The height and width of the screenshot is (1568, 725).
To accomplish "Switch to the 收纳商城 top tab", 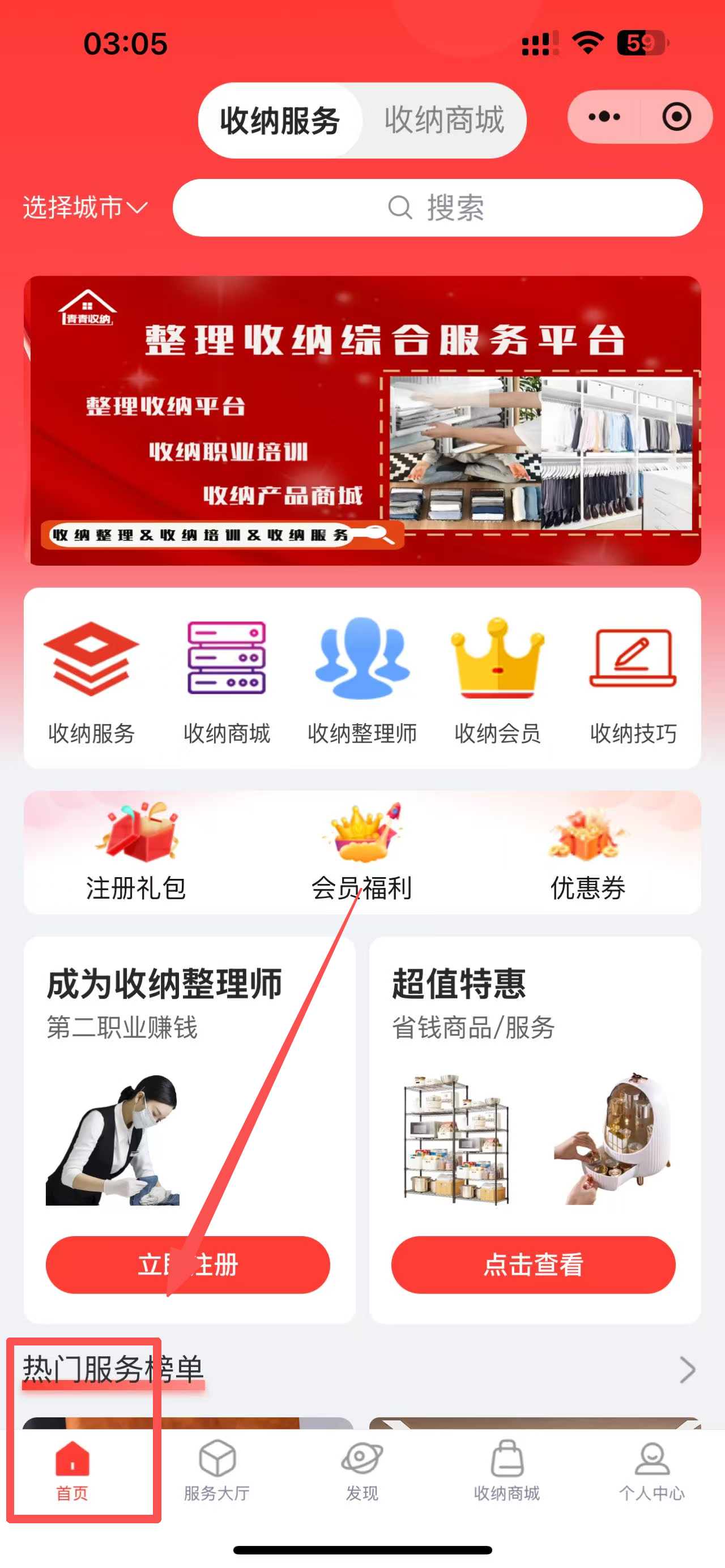I will [x=443, y=120].
